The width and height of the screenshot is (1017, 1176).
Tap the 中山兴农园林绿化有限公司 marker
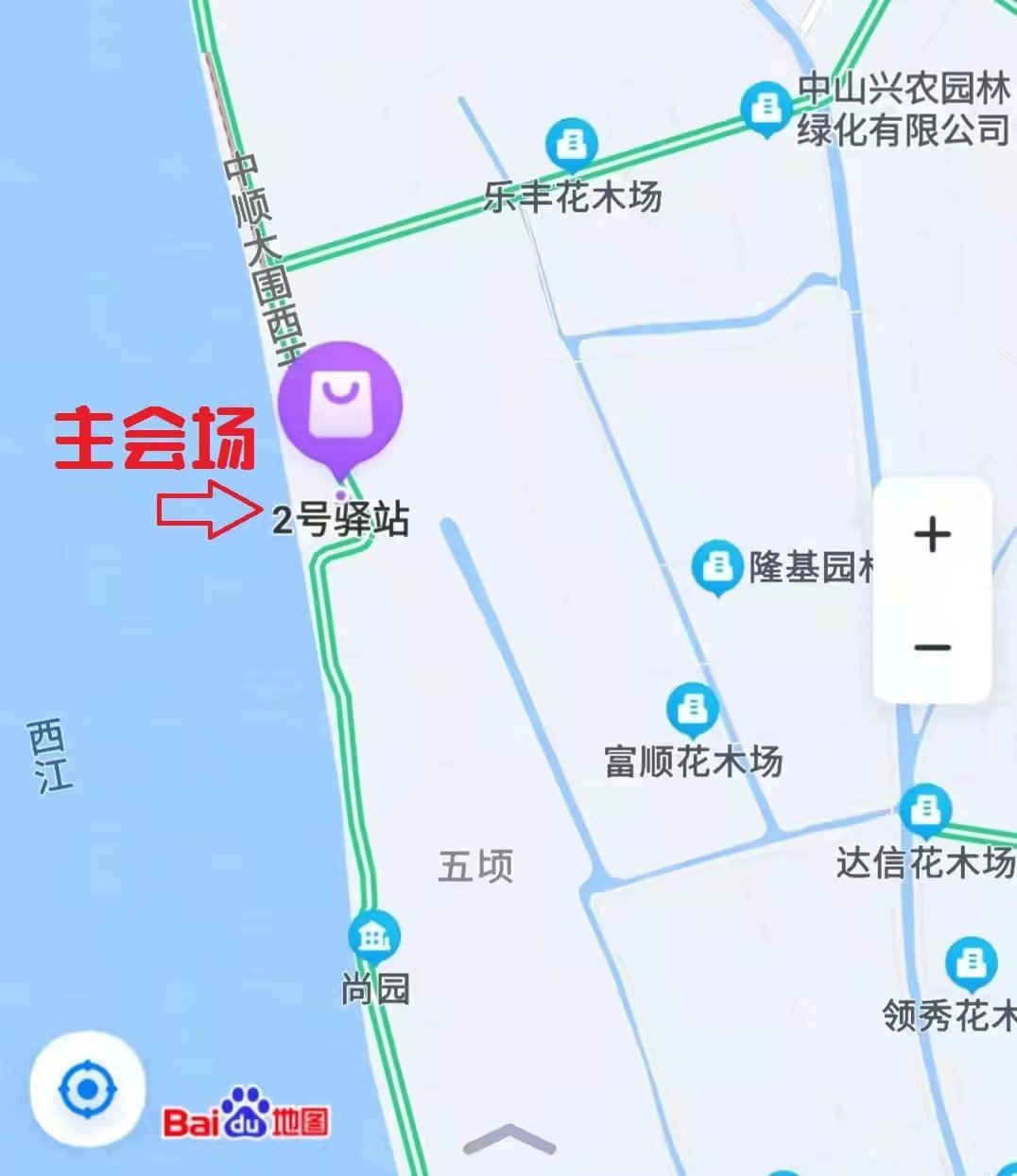766,109
